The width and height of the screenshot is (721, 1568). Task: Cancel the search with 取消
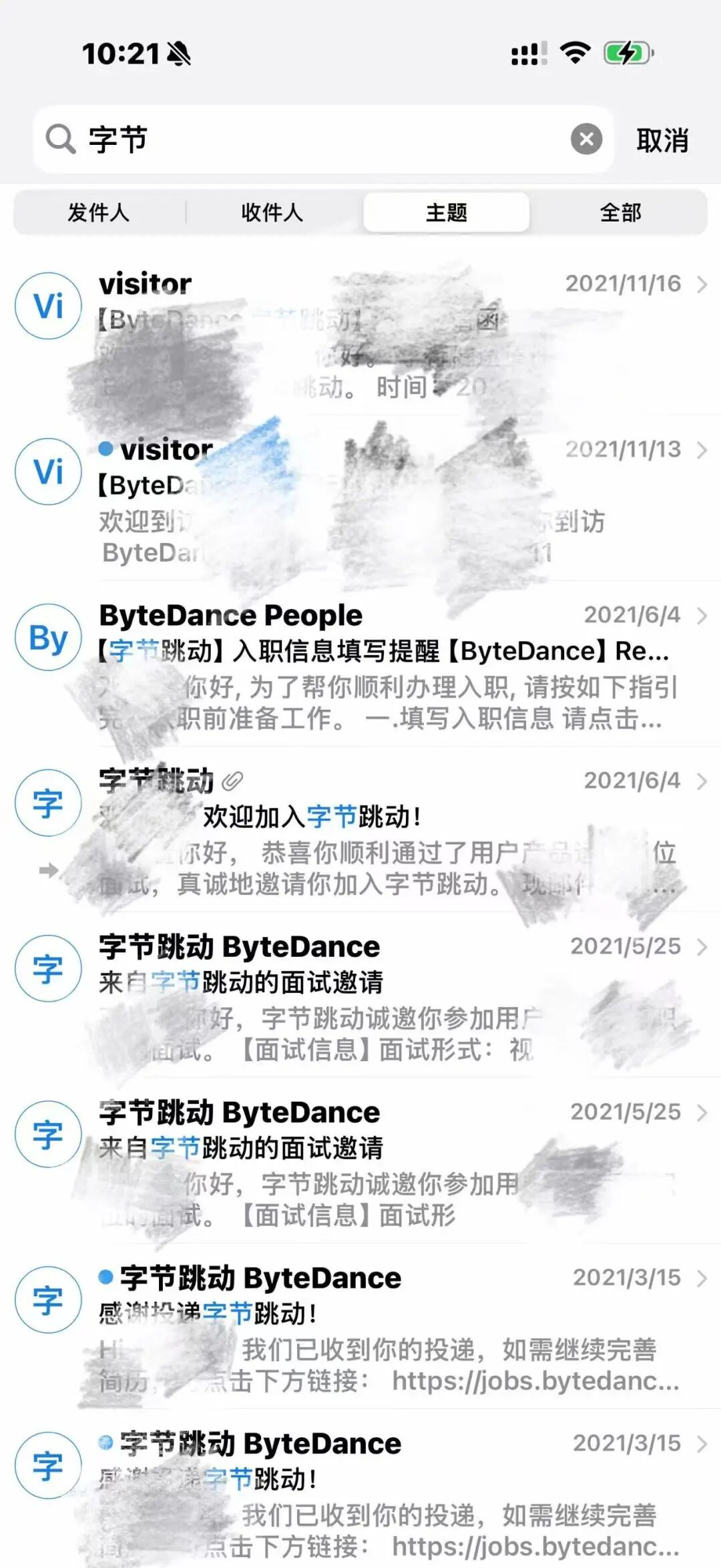(x=662, y=141)
